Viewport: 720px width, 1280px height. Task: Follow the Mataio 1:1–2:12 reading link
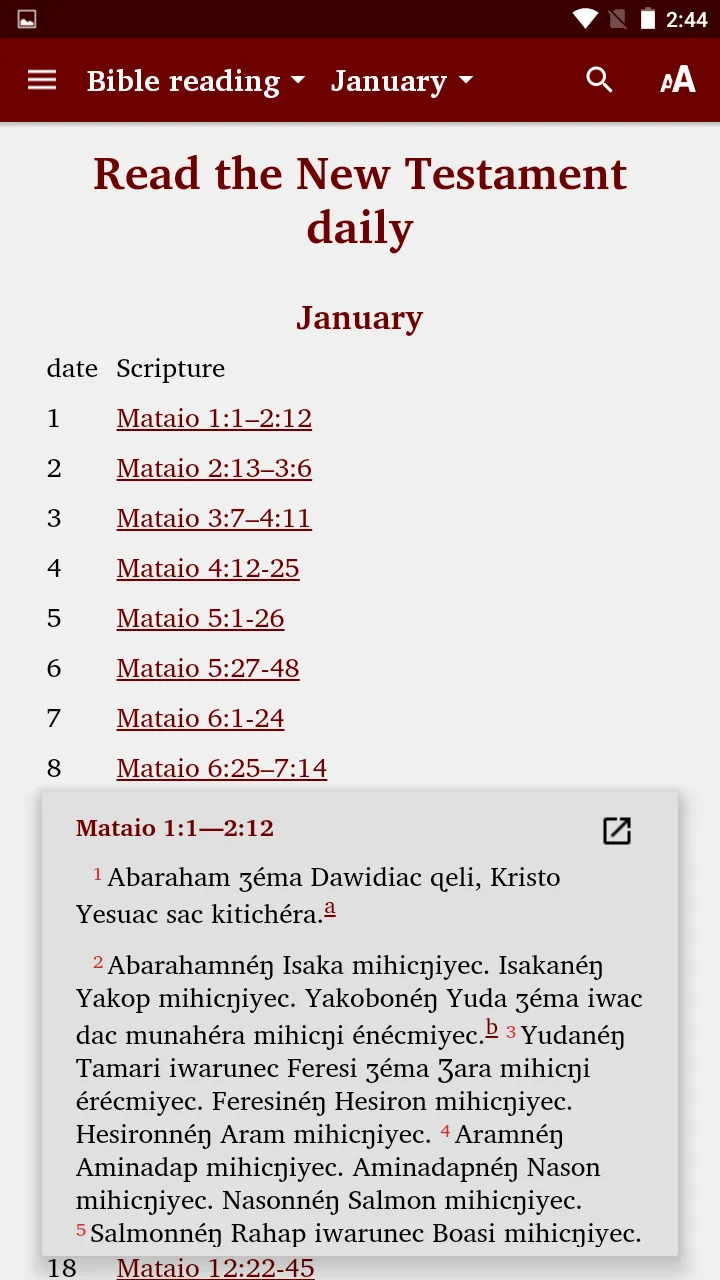214,418
